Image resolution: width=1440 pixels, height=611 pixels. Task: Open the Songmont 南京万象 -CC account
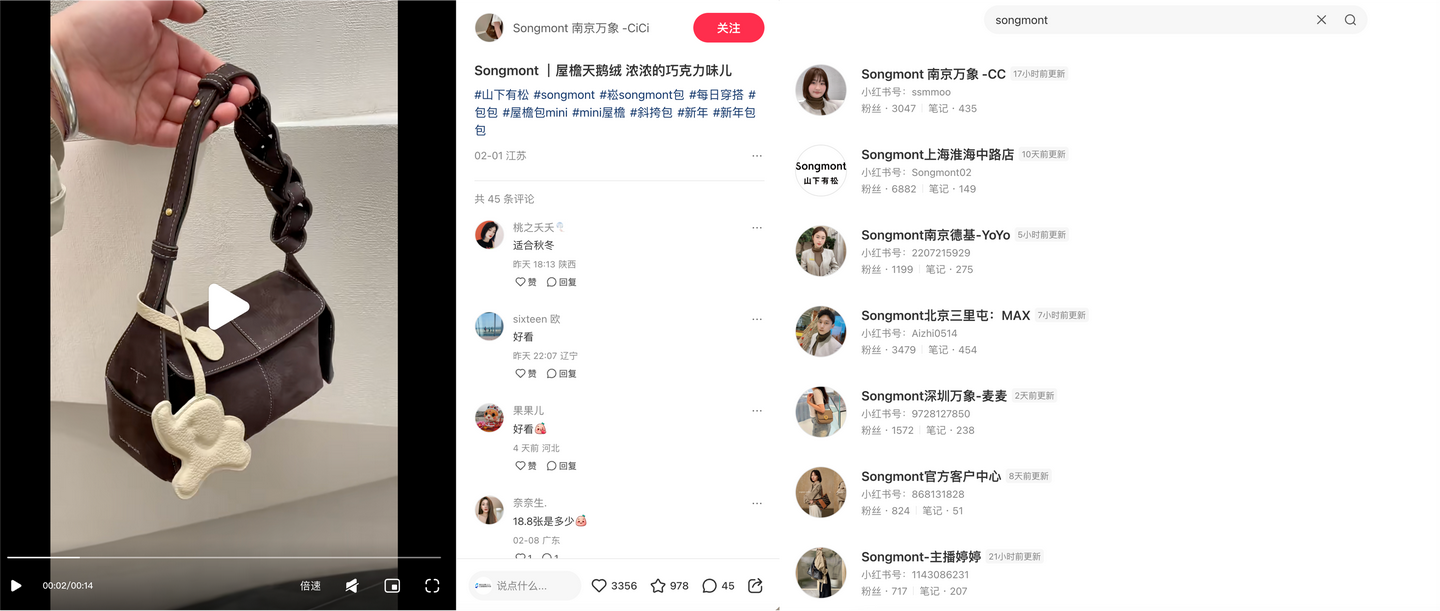[933, 74]
